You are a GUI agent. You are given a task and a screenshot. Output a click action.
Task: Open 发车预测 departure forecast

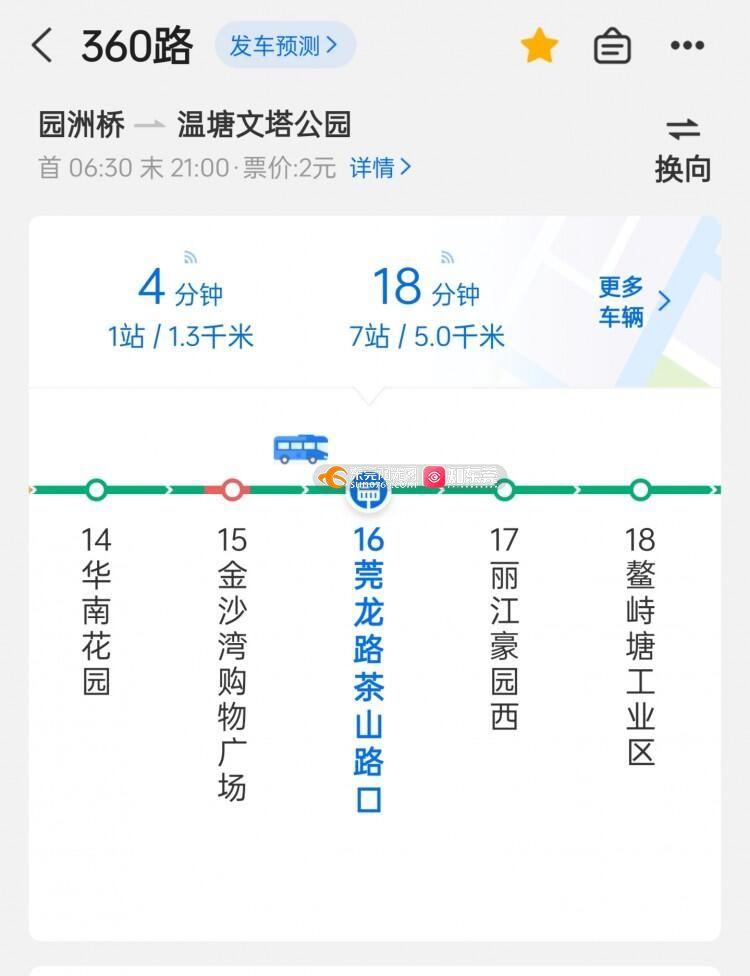(x=285, y=46)
